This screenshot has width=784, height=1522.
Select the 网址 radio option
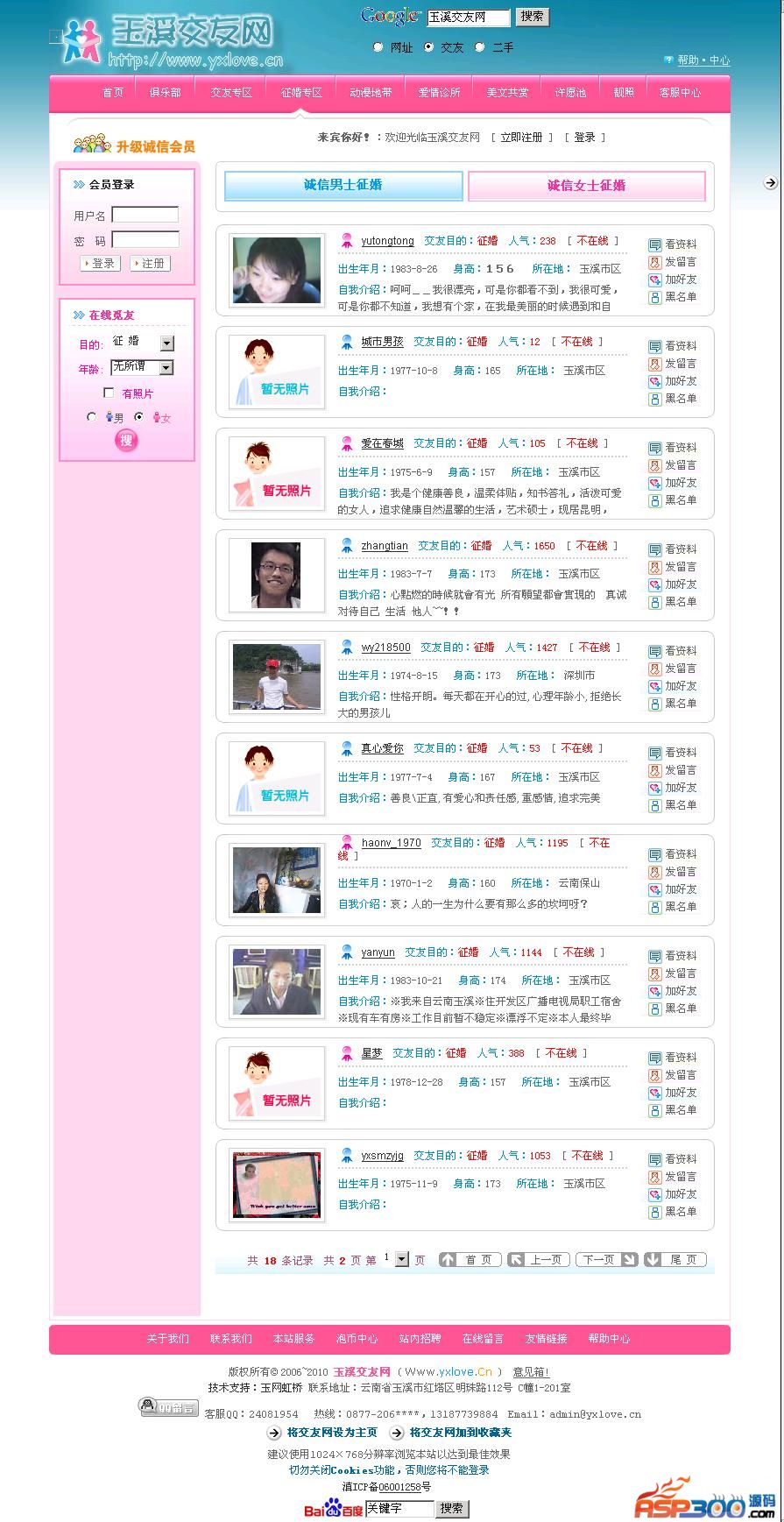[x=378, y=47]
